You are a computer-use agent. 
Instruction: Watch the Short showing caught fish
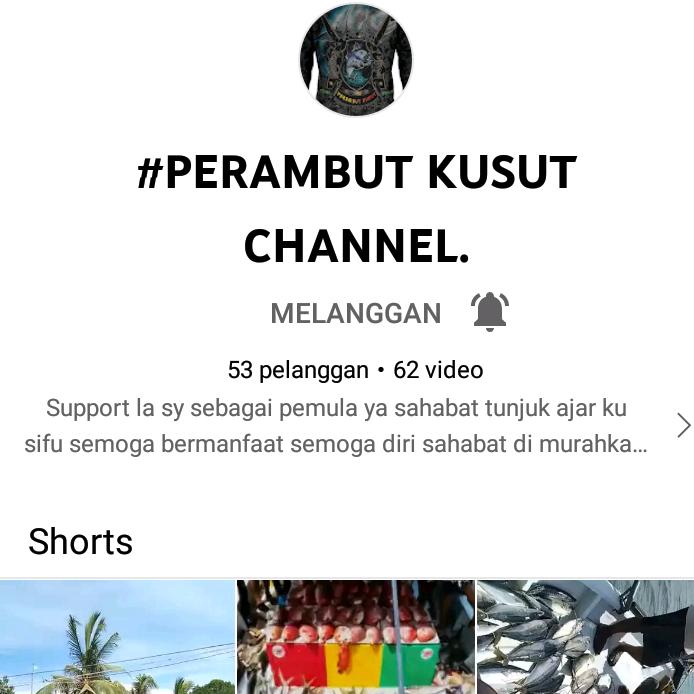click(x=585, y=638)
